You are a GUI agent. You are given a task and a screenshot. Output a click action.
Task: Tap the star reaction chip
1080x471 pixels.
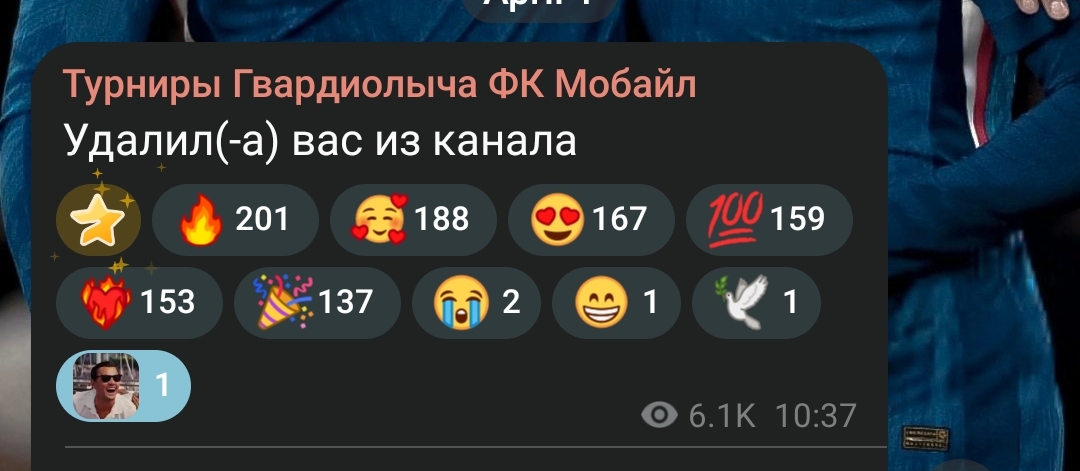point(99,218)
